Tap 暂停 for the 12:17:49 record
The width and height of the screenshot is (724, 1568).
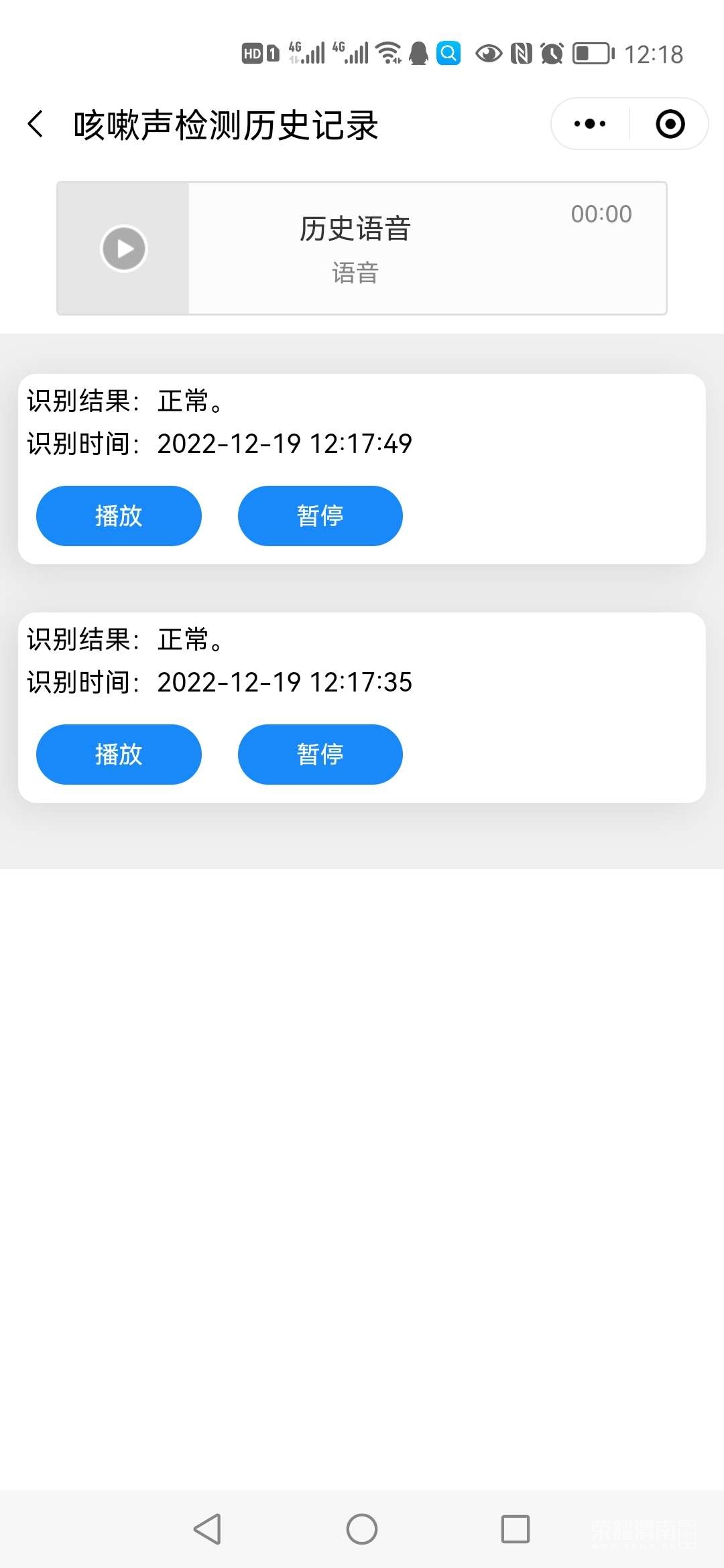pyautogui.click(x=320, y=516)
